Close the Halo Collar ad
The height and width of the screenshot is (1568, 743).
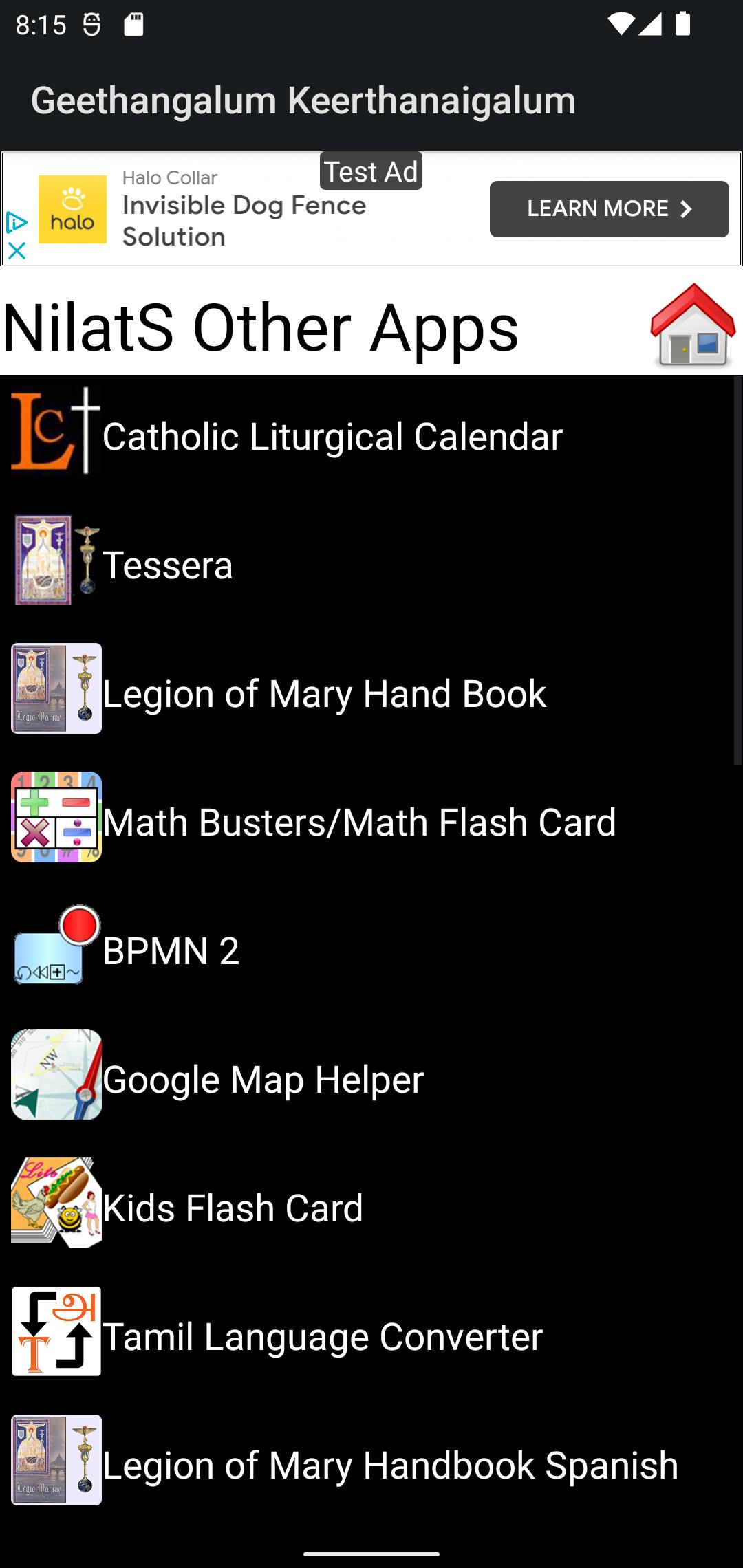17,250
